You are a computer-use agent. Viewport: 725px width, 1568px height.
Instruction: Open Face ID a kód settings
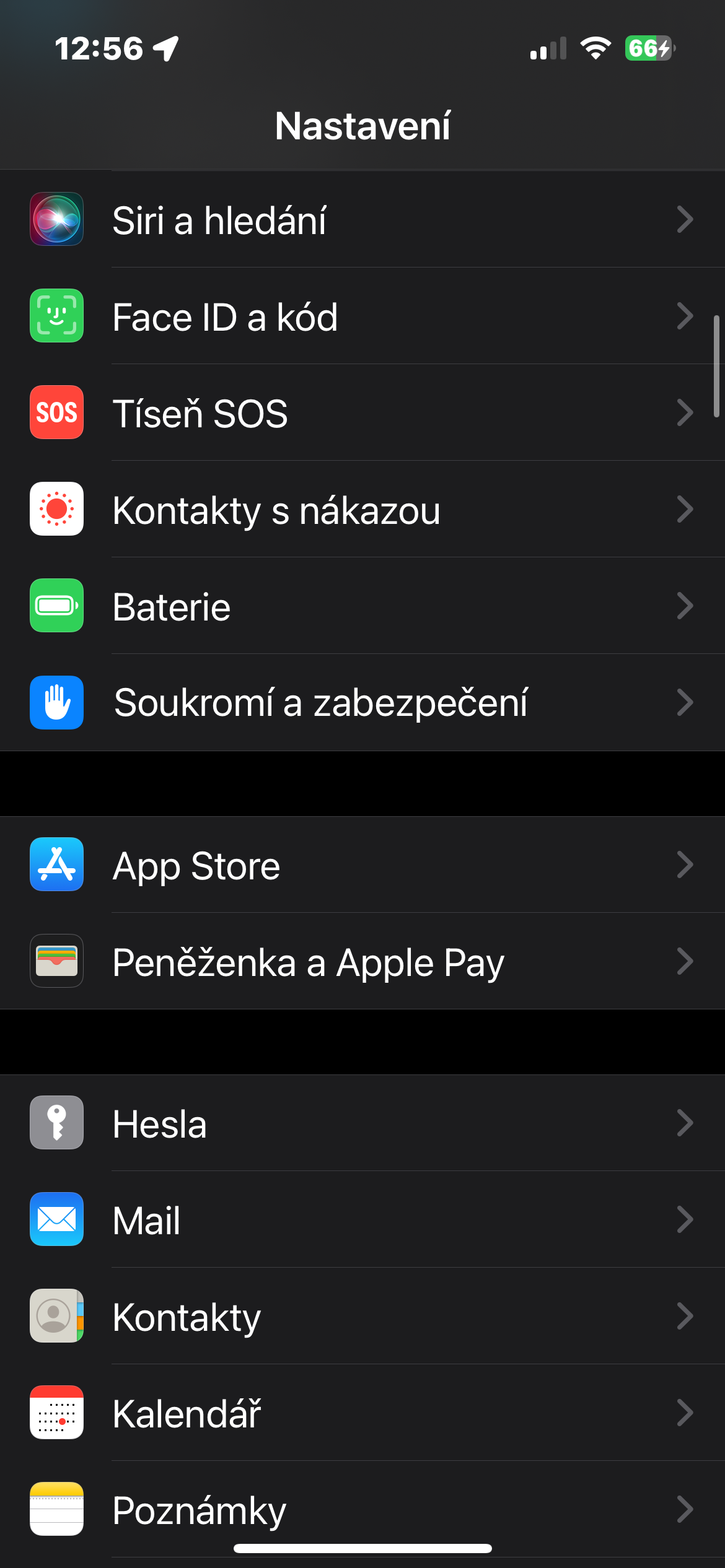pyautogui.click(x=362, y=316)
